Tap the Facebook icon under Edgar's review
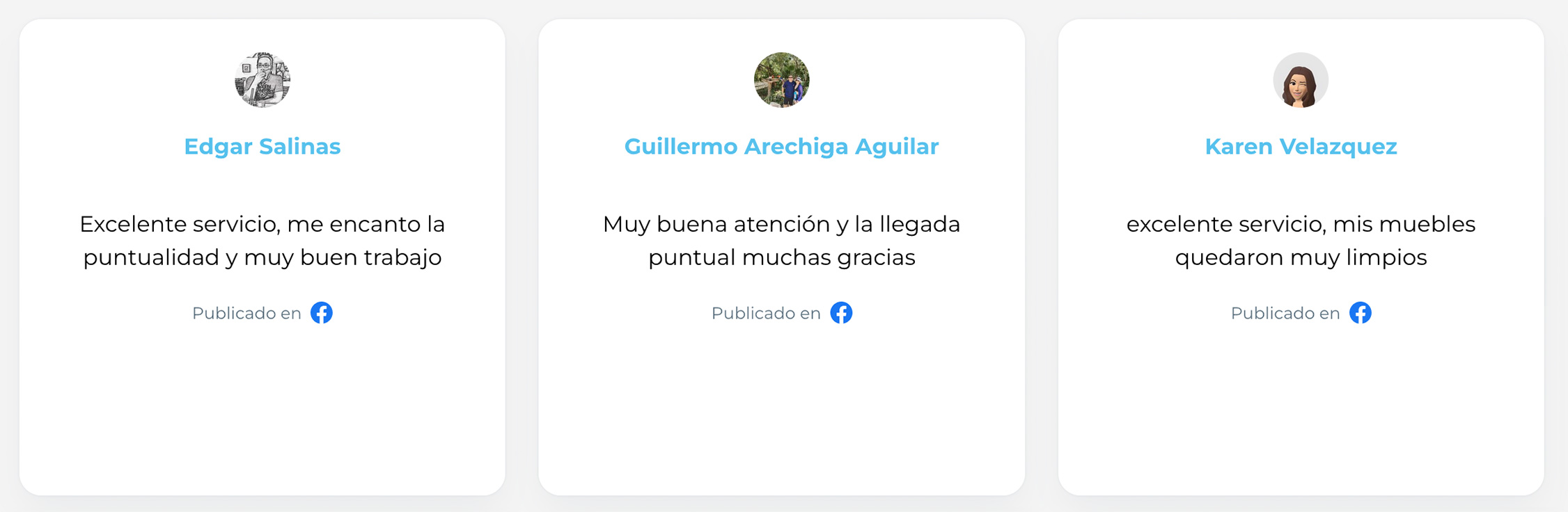The height and width of the screenshot is (512, 1568). (x=322, y=313)
